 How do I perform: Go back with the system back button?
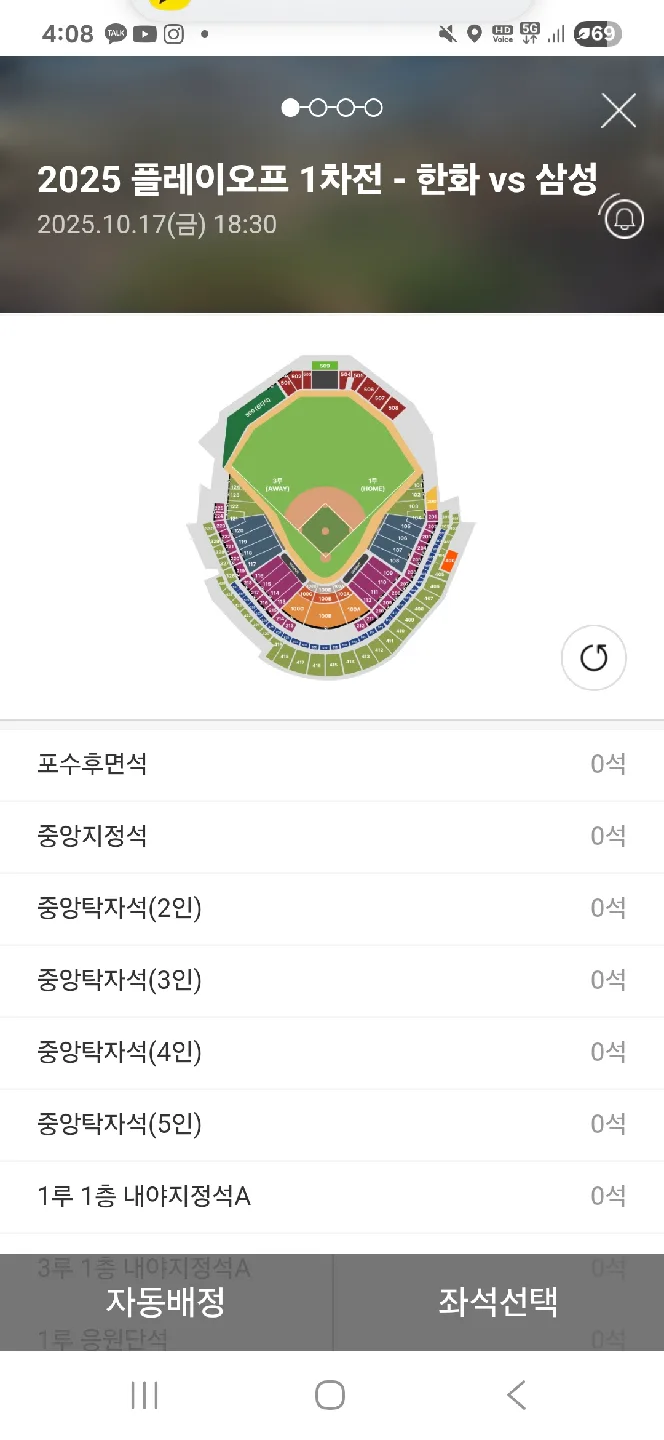coord(516,1395)
